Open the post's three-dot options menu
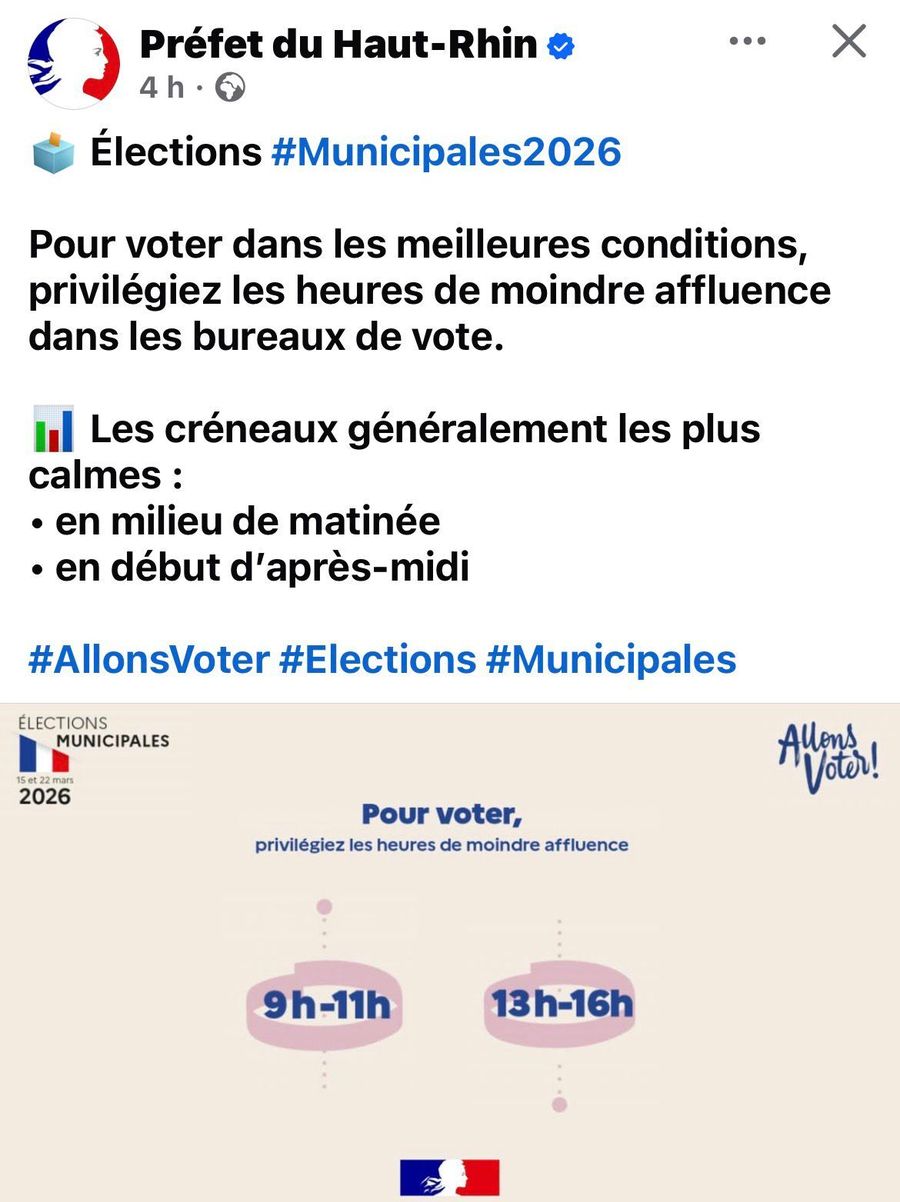This screenshot has width=900, height=1202. click(747, 42)
